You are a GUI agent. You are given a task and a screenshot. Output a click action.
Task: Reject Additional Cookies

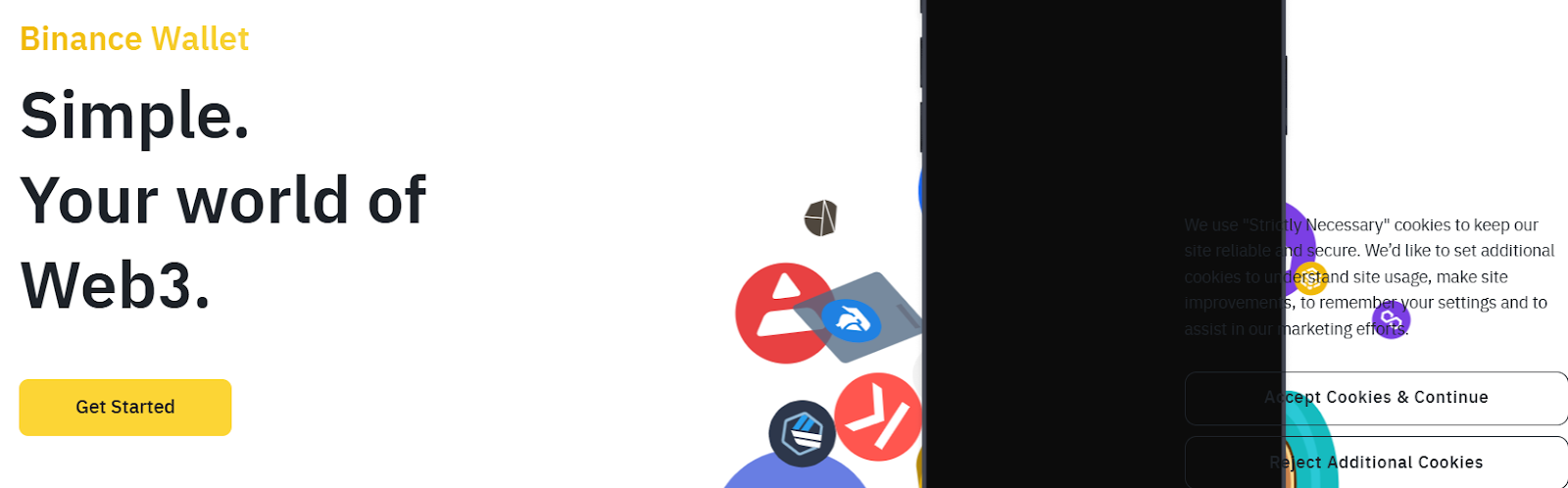[1376, 462]
